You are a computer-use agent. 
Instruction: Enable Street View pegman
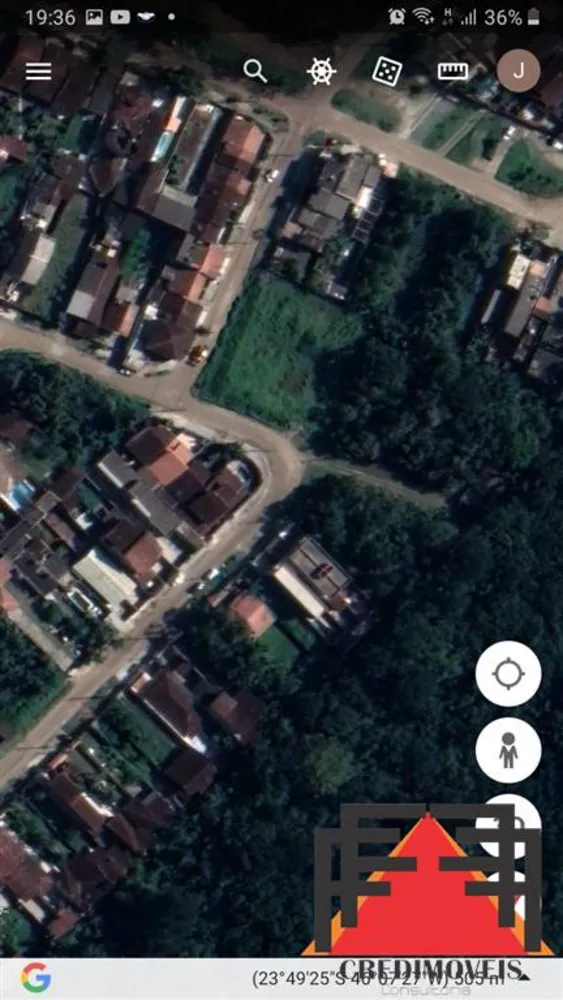click(508, 750)
